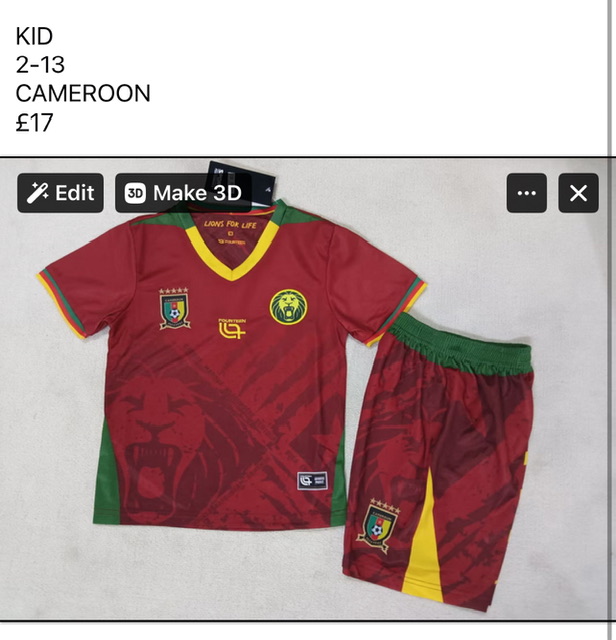Tap the Edit button on the photo
This screenshot has width=616, height=640.
pyautogui.click(x=60, y=193)
